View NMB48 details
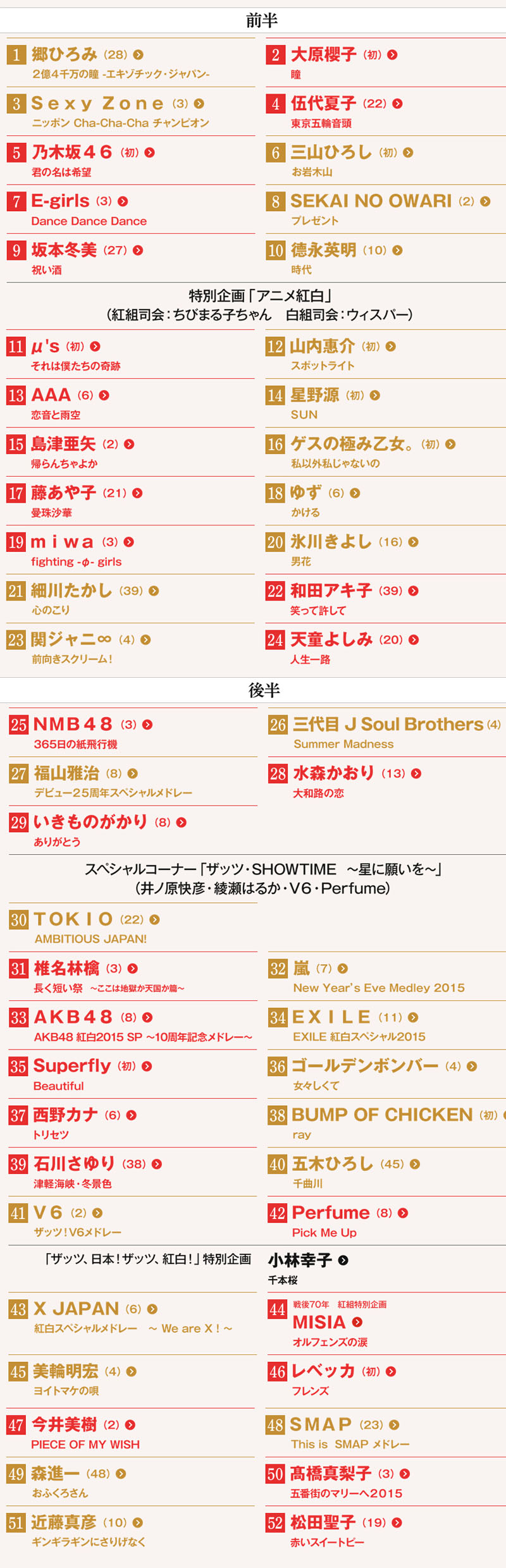Viewport: 506px width, 1568px height. coord(73,724)
